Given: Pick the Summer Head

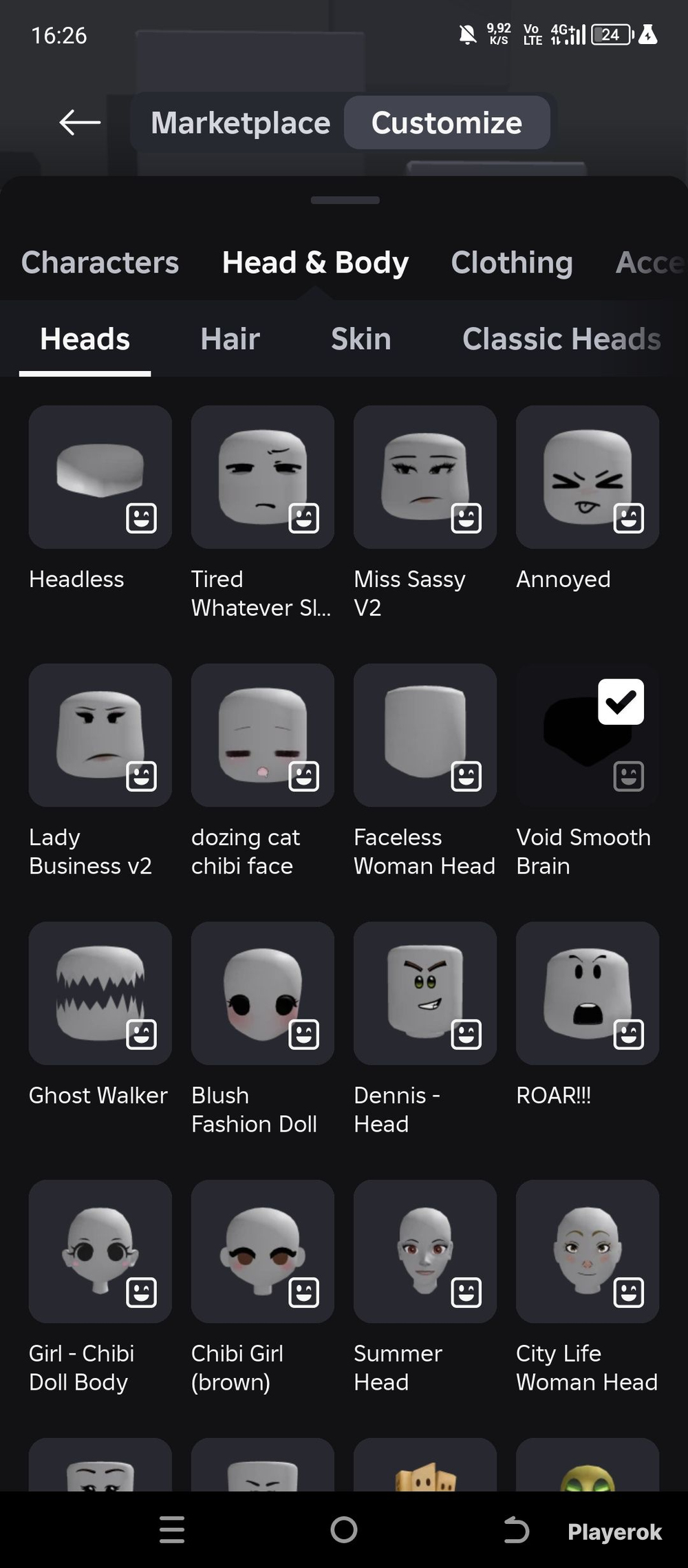Looking at the screenshot, I should point(425,1251).
